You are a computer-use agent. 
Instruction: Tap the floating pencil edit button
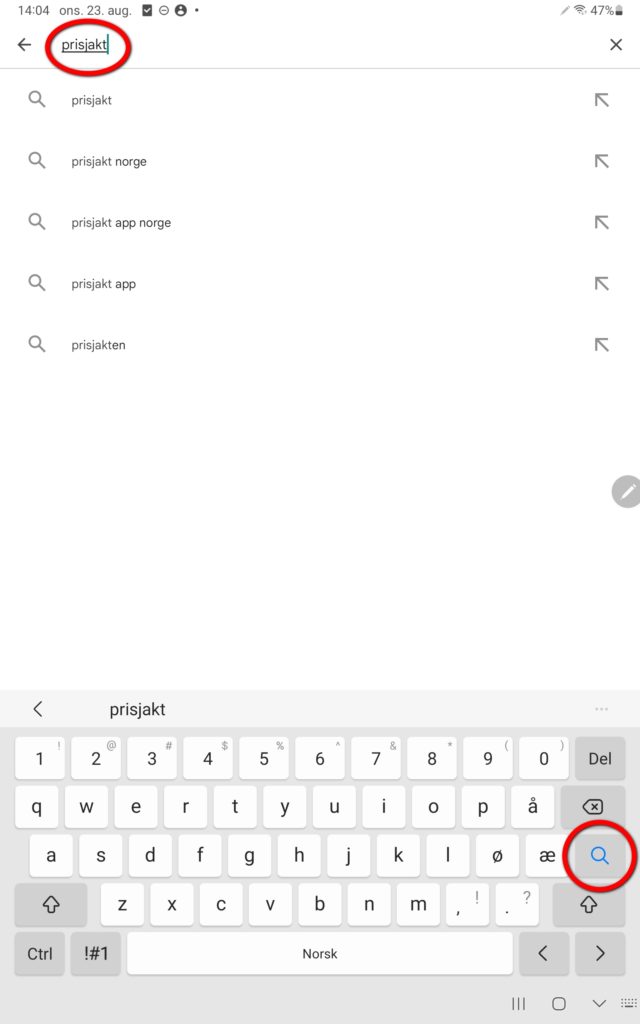tap(626, 491)
